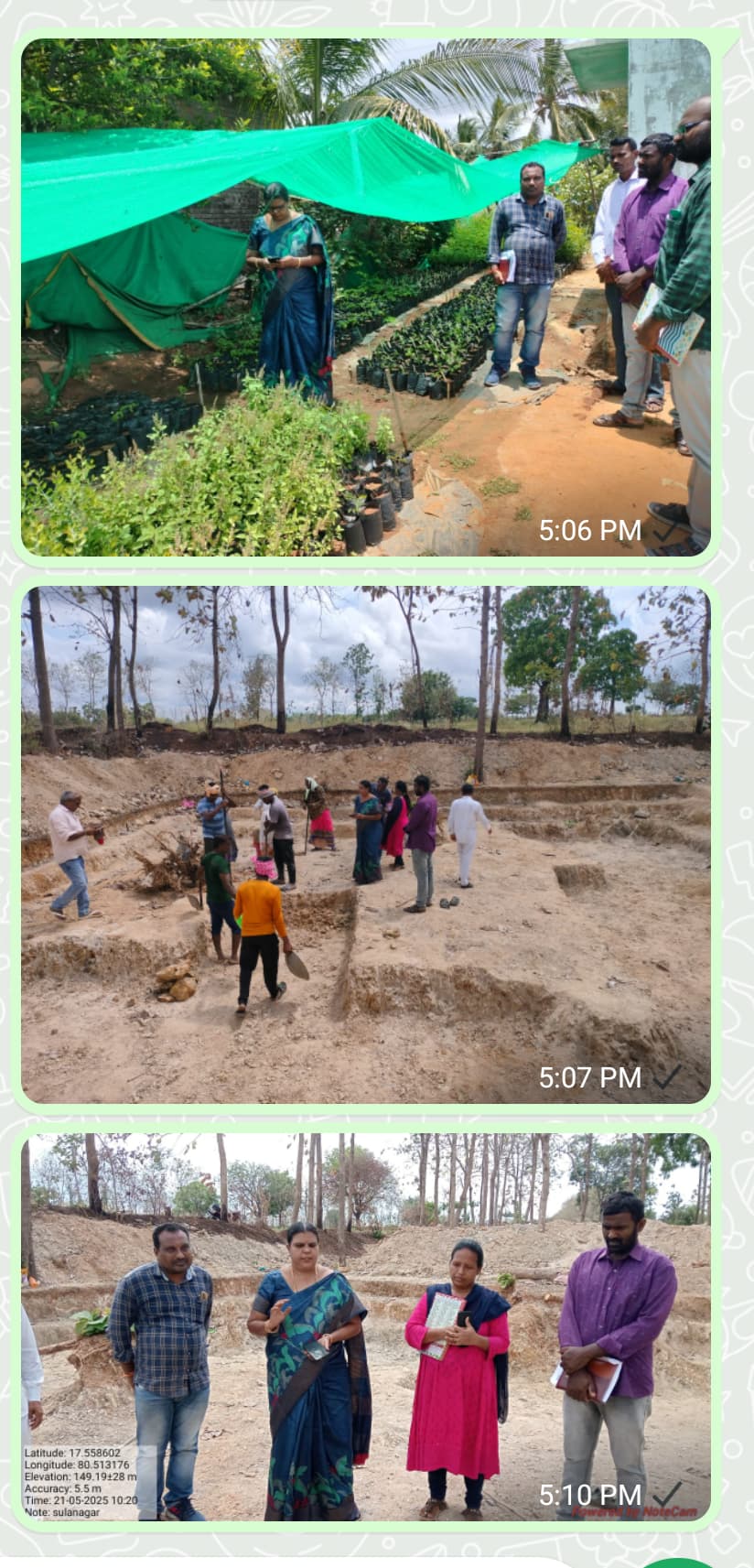The height and width of the screenshot is (1568, 754).
Task: Open the photo sent at 5:10 PM
Action: tap(366, 1328)
